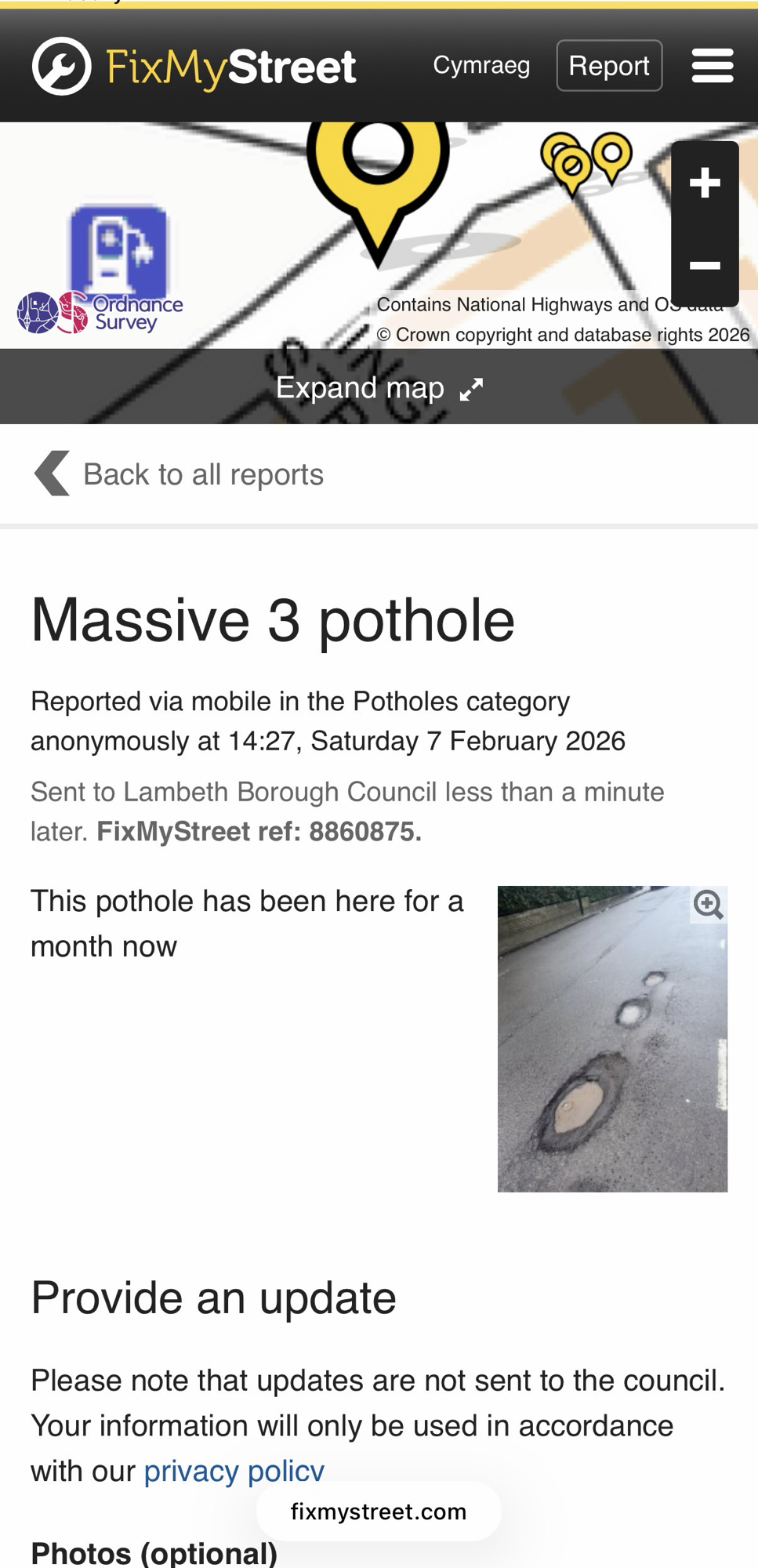Open the hamburger menu
Image resolution: width=758 pixels, height=1568 pixels.
pyautogui.click(x=712, y=66)
